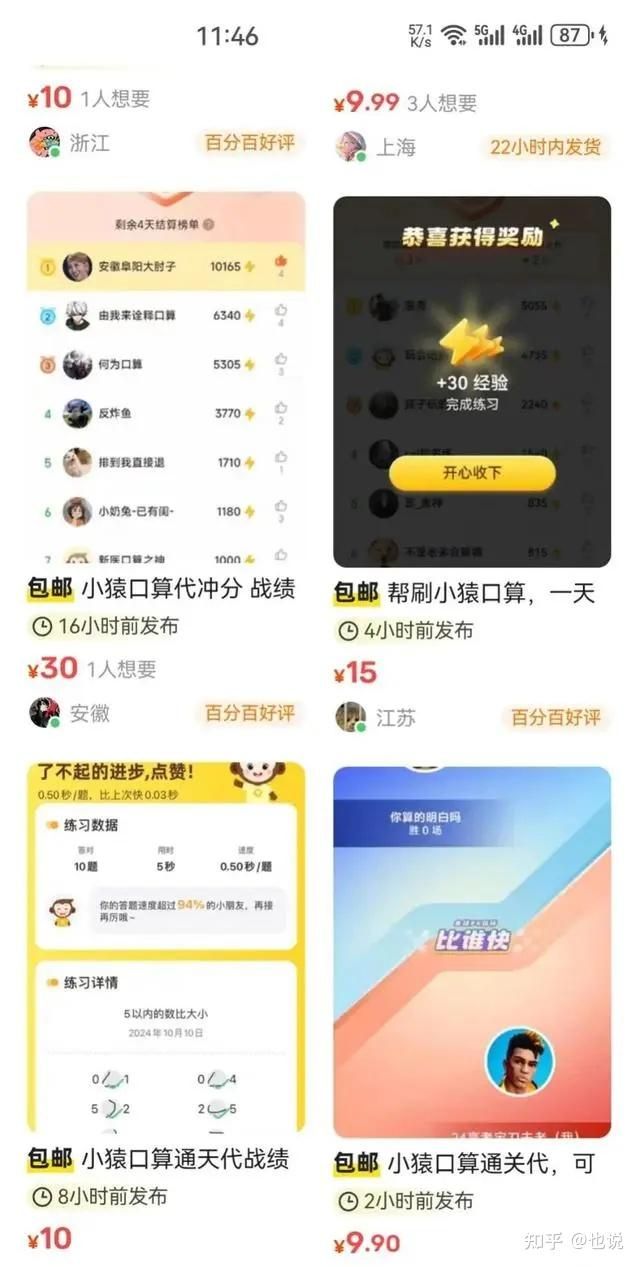Screen dimensions: 640x1267
Task: View the 浙江 seller's profile avatar
Action: coord(44,142)
